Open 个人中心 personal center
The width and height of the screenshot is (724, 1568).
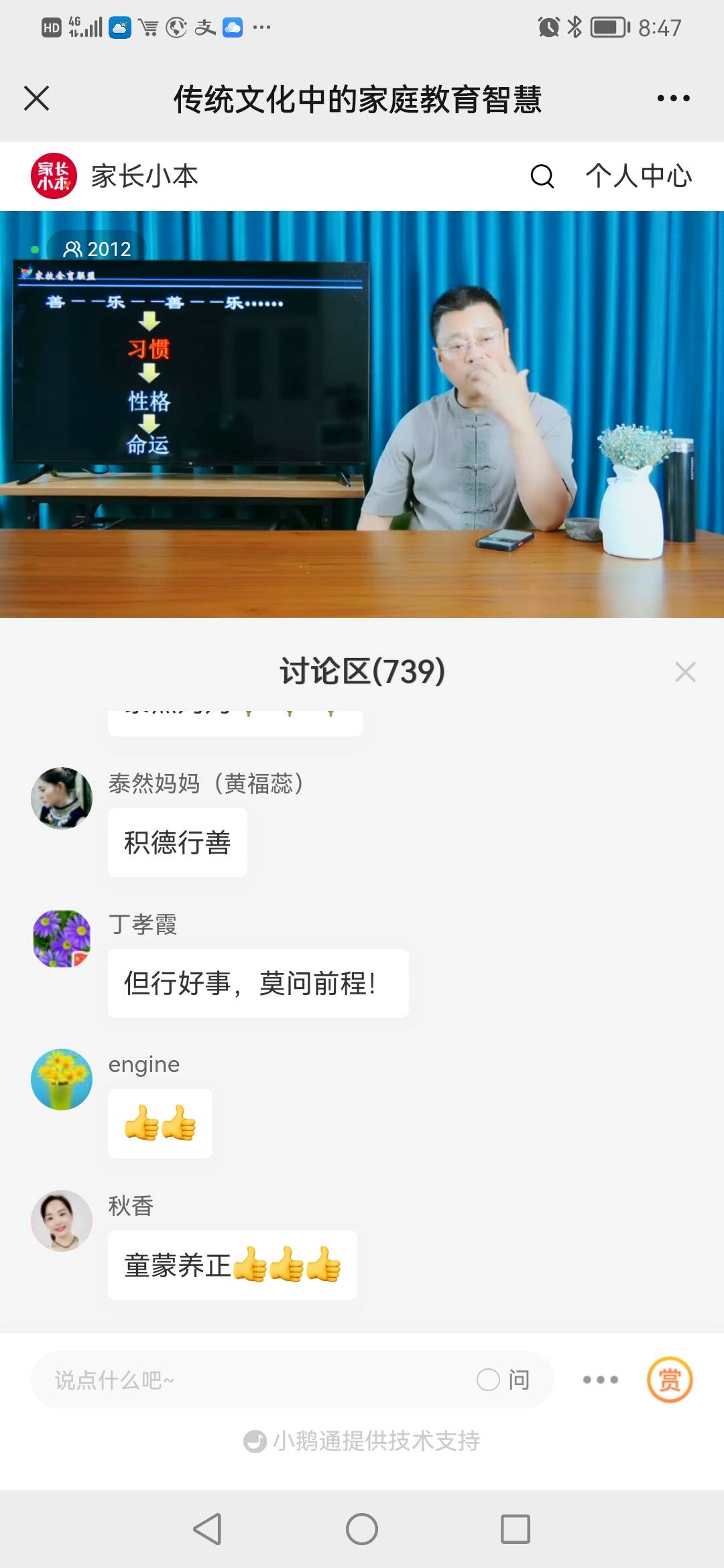[638, 177]
